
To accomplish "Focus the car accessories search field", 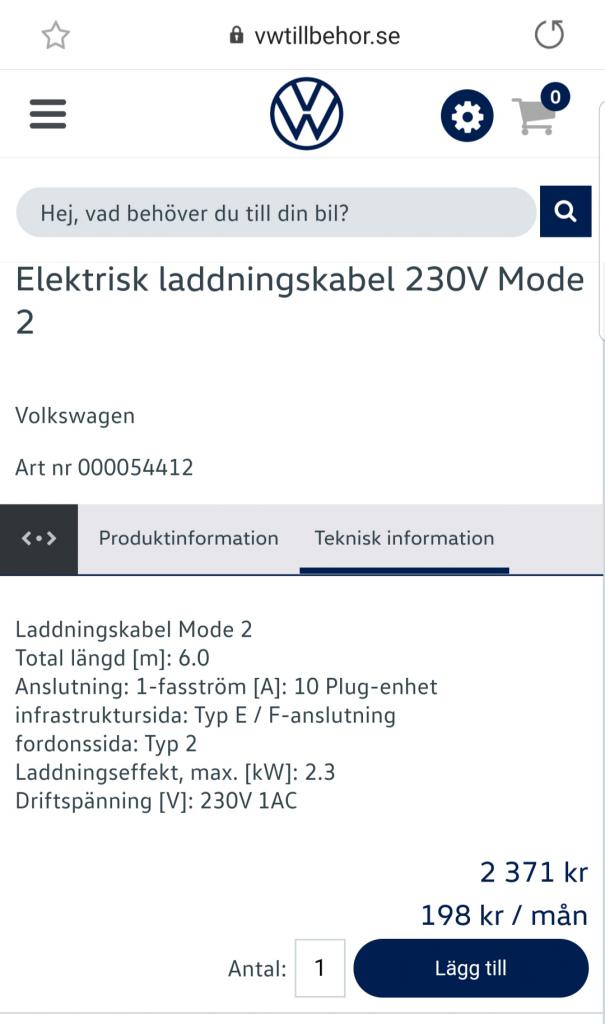I will click(276, 212).
